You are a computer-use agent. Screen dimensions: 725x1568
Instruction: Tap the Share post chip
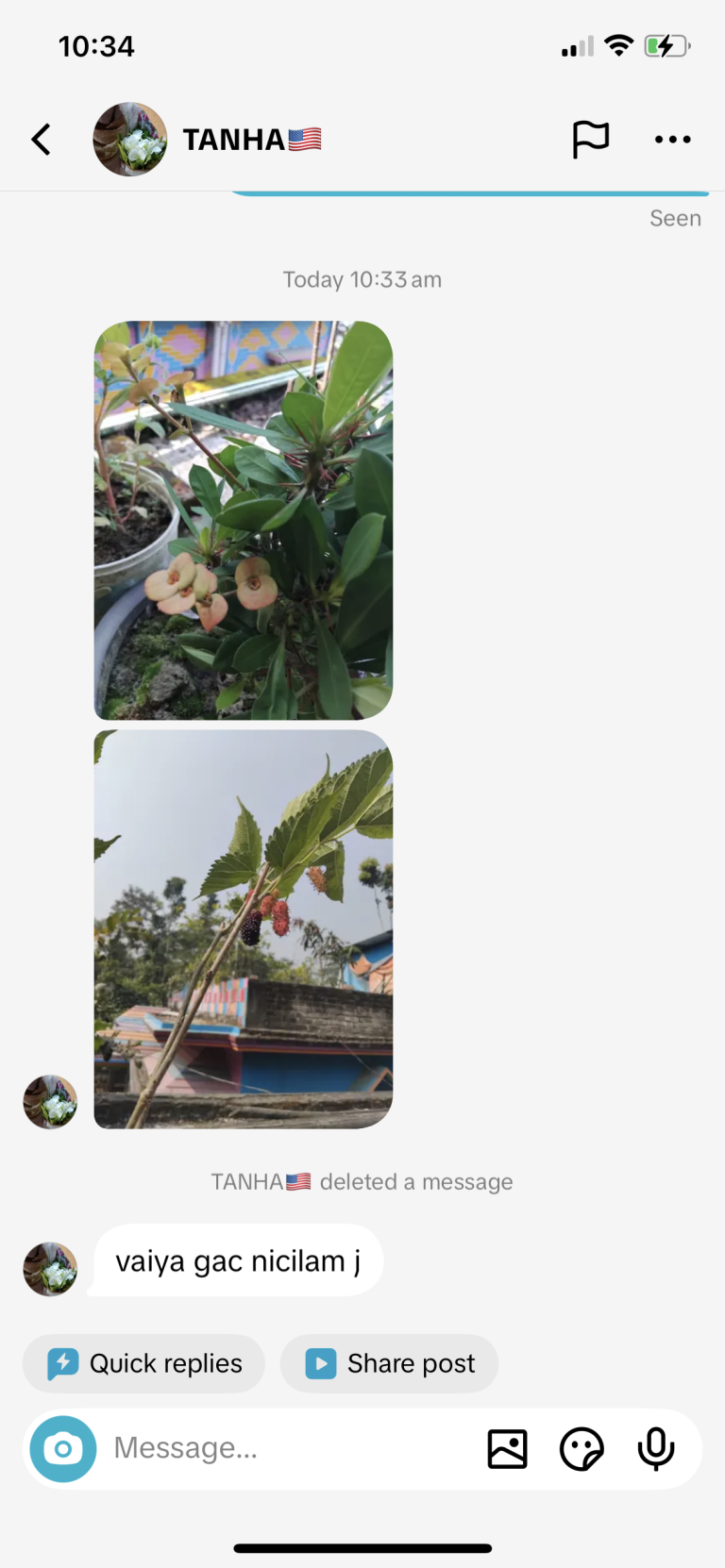[389, 1363]
